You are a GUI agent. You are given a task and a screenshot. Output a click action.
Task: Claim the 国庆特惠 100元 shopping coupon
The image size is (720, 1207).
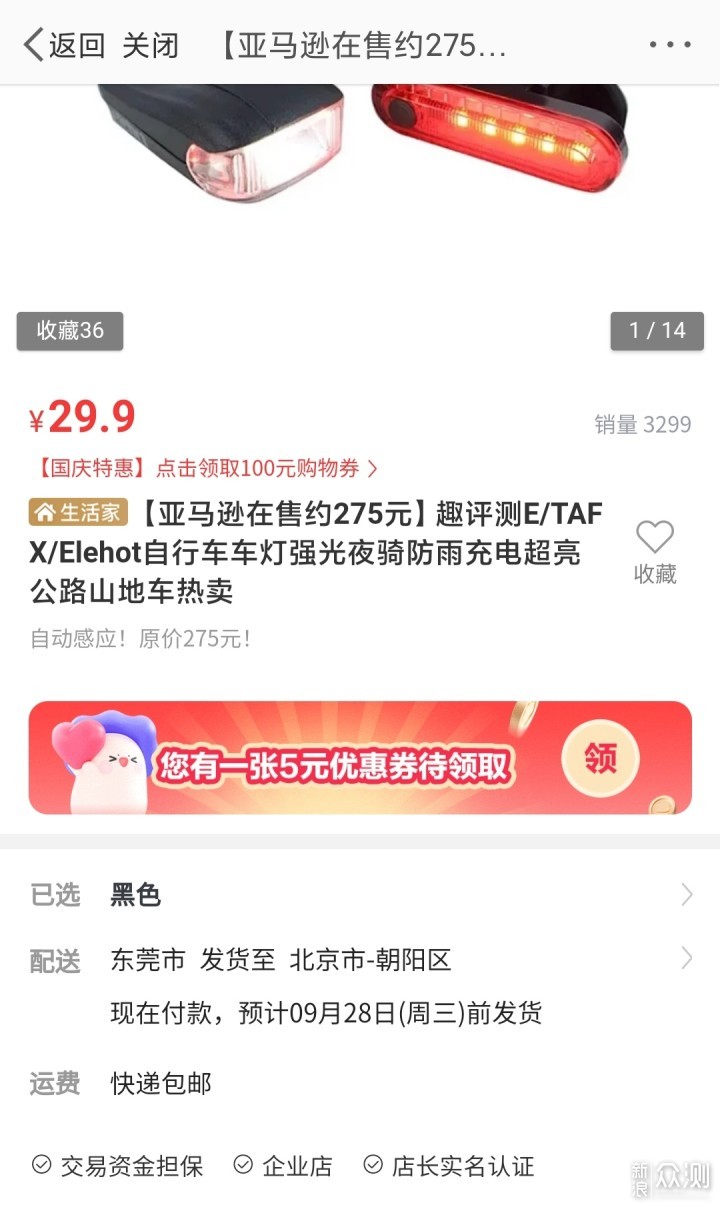click(208, 468)
